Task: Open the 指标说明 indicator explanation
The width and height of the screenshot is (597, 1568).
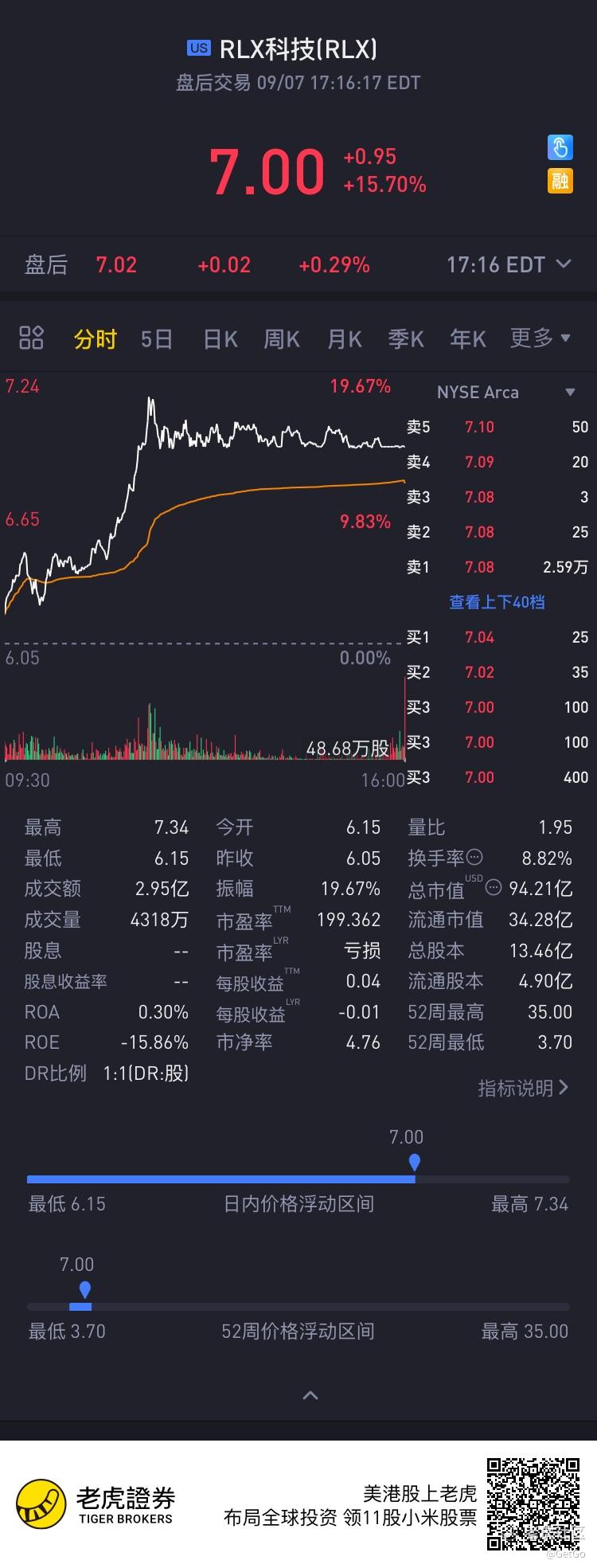Action: click(523, 1088)
